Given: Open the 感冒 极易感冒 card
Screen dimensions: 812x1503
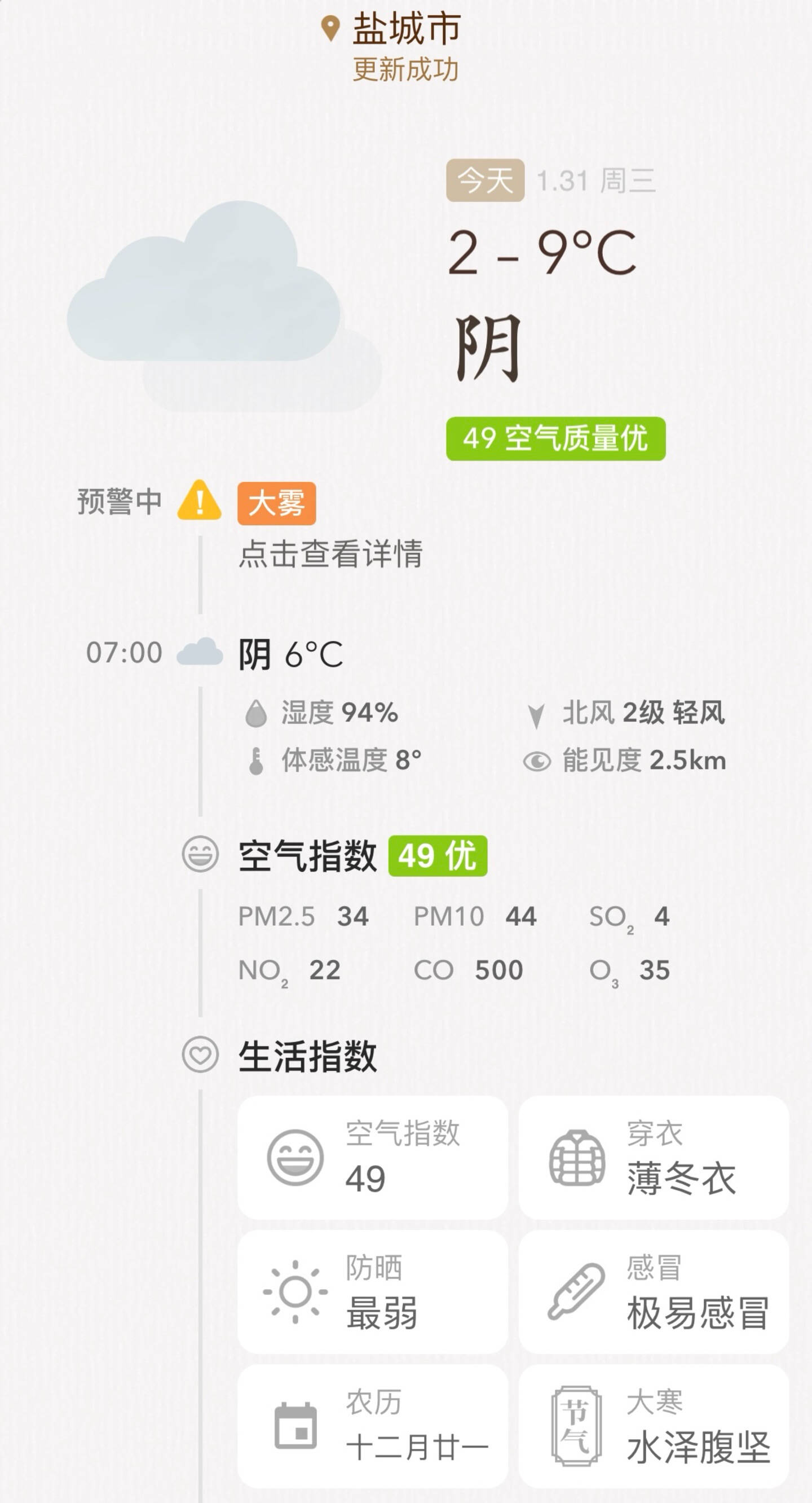Looking at the screenshot, I should [654, 1292].
